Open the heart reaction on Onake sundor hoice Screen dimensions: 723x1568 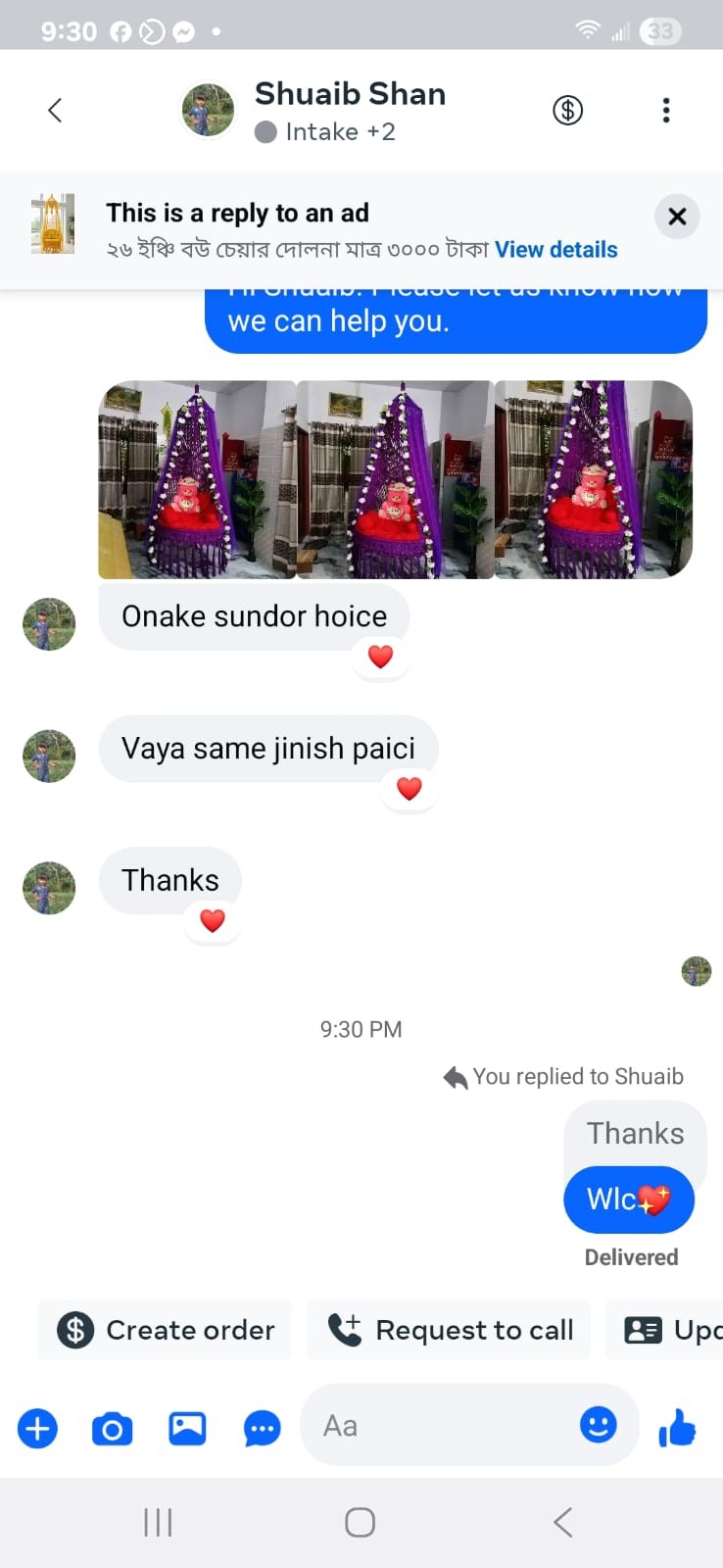[380, 657]
